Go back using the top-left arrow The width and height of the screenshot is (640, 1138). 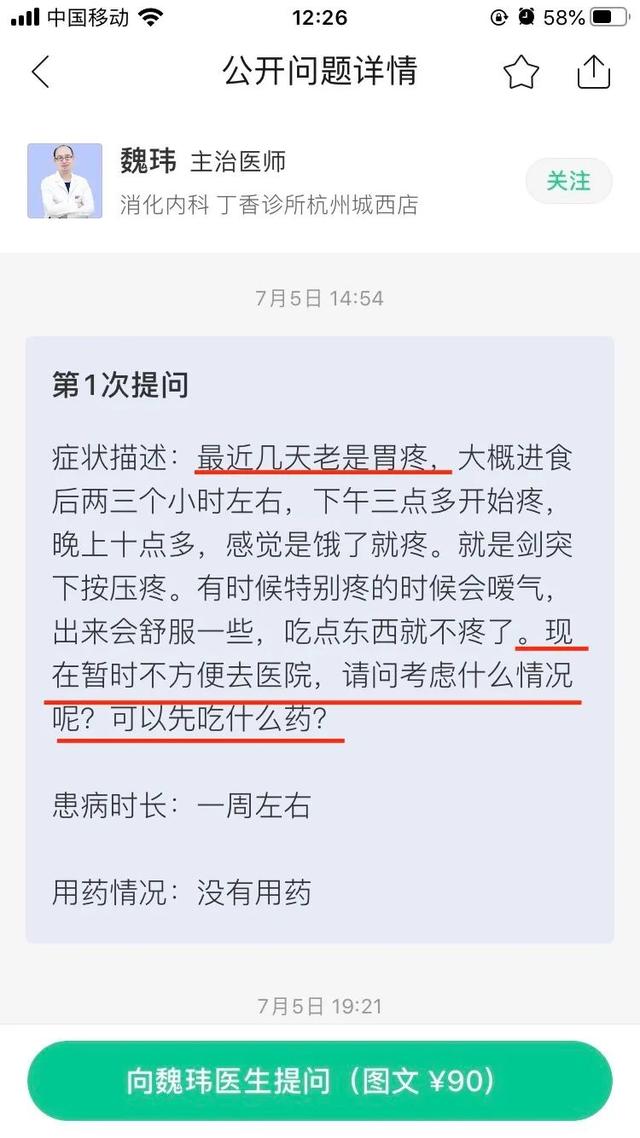point(40,72)
